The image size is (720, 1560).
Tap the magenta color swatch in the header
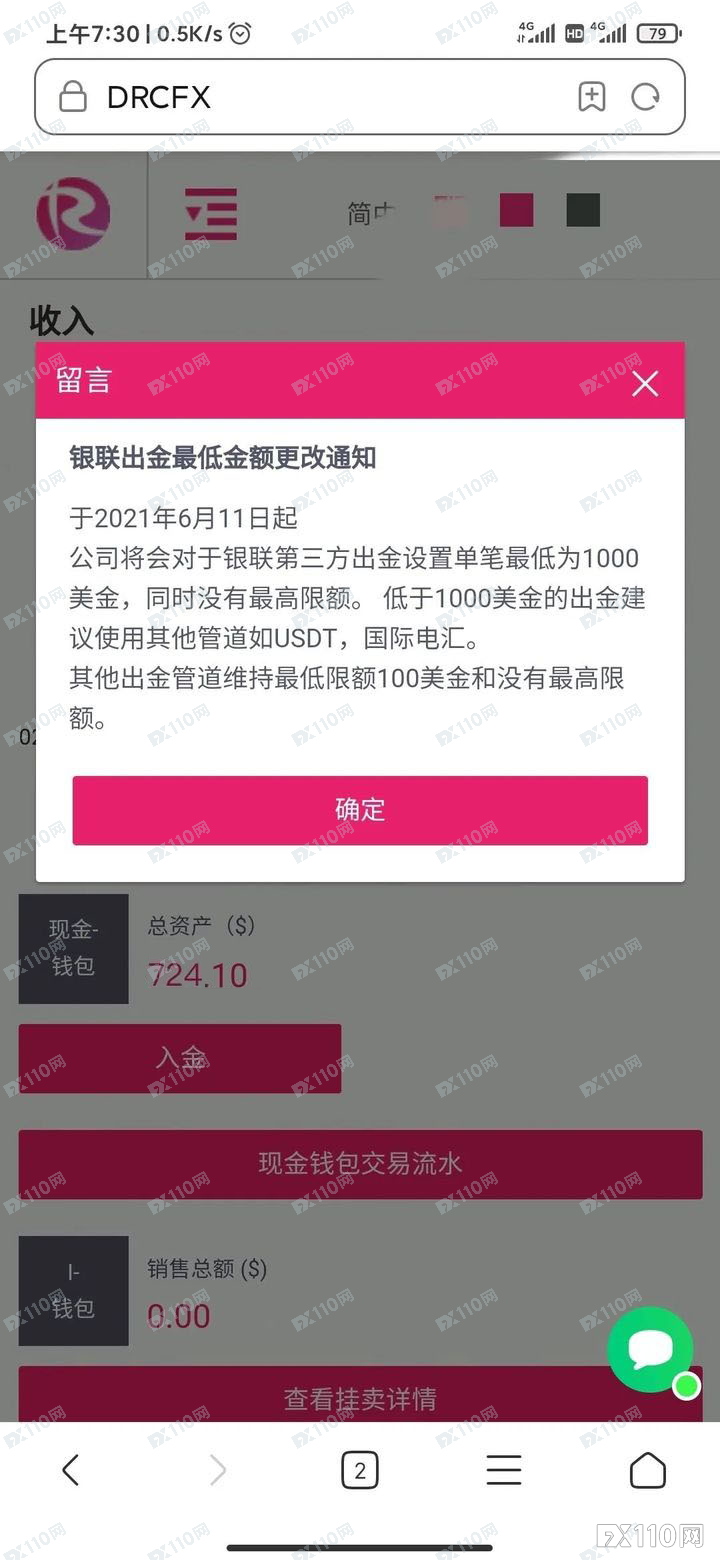[x=515, y=211]
